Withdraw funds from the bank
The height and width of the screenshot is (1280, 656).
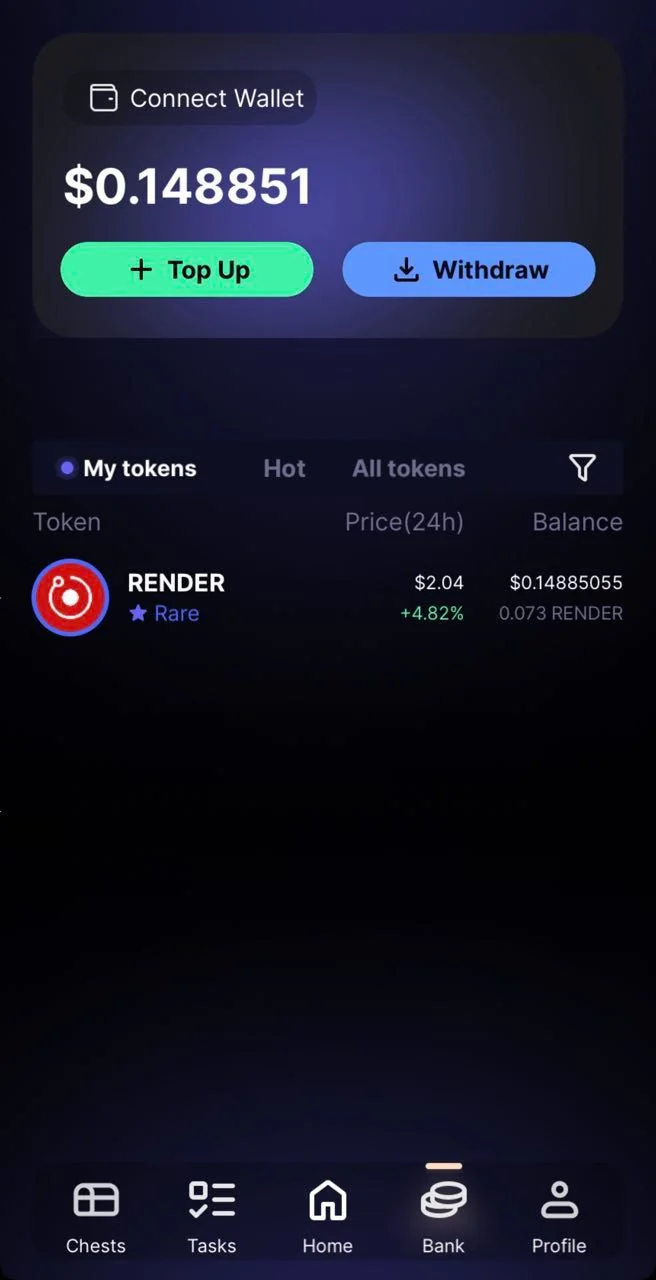(x=469, y=270)
